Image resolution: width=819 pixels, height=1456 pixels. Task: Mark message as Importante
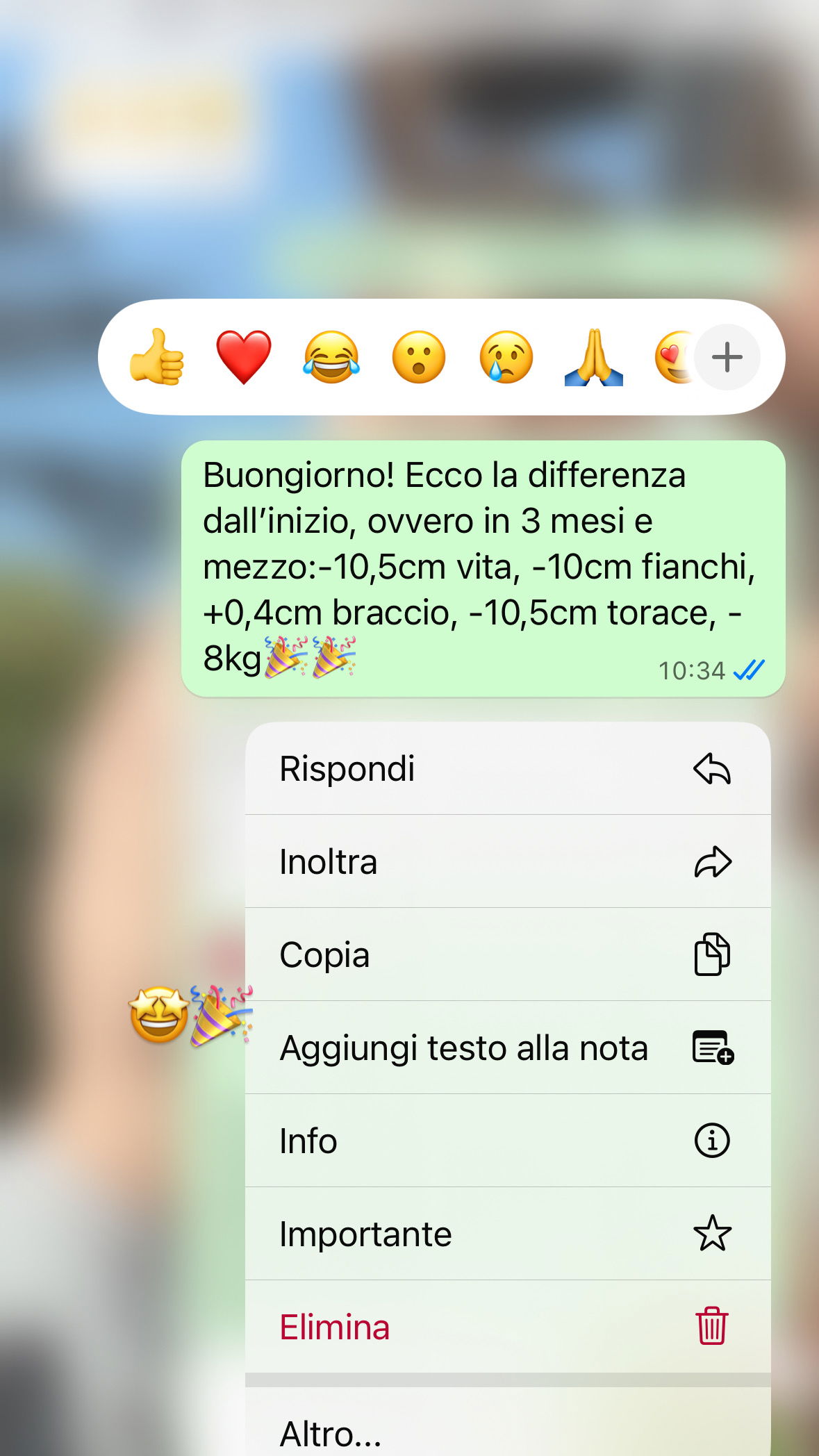[507, 1234]
